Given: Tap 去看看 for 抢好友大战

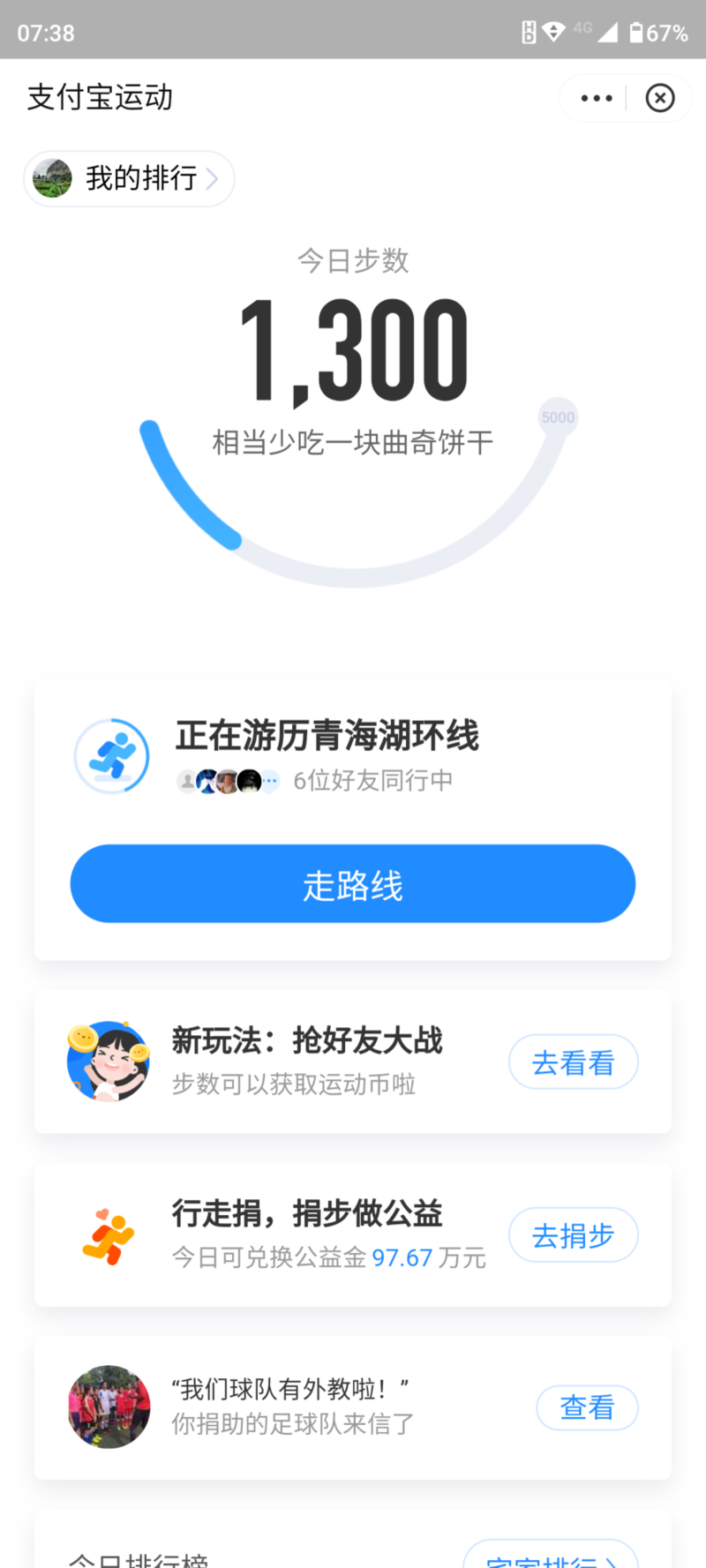Looking at the screenshot, I should [x=573, y=1062].
